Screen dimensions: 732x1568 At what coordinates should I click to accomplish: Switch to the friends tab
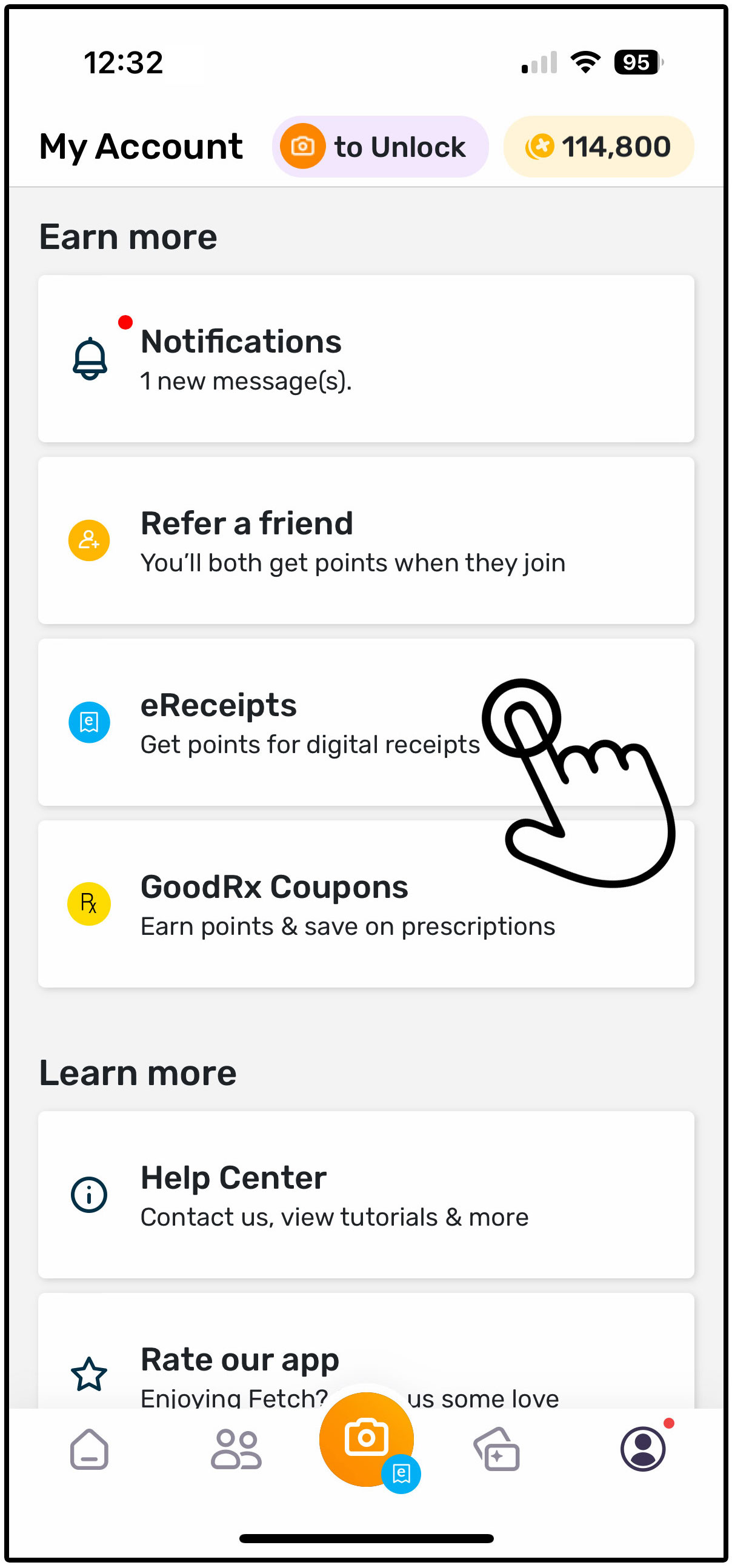pos(236,1449)
